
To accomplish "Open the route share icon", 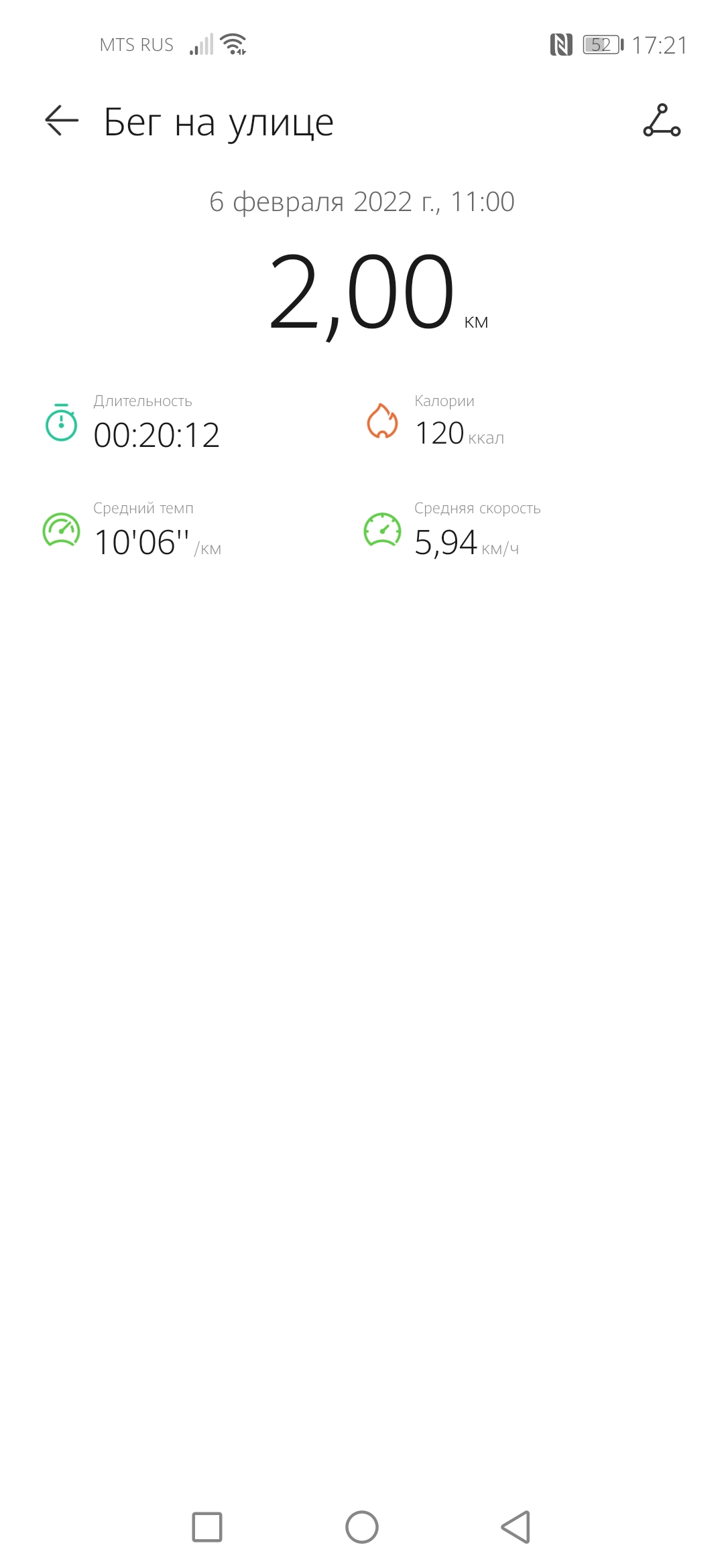I will click(x=662, y=121).
